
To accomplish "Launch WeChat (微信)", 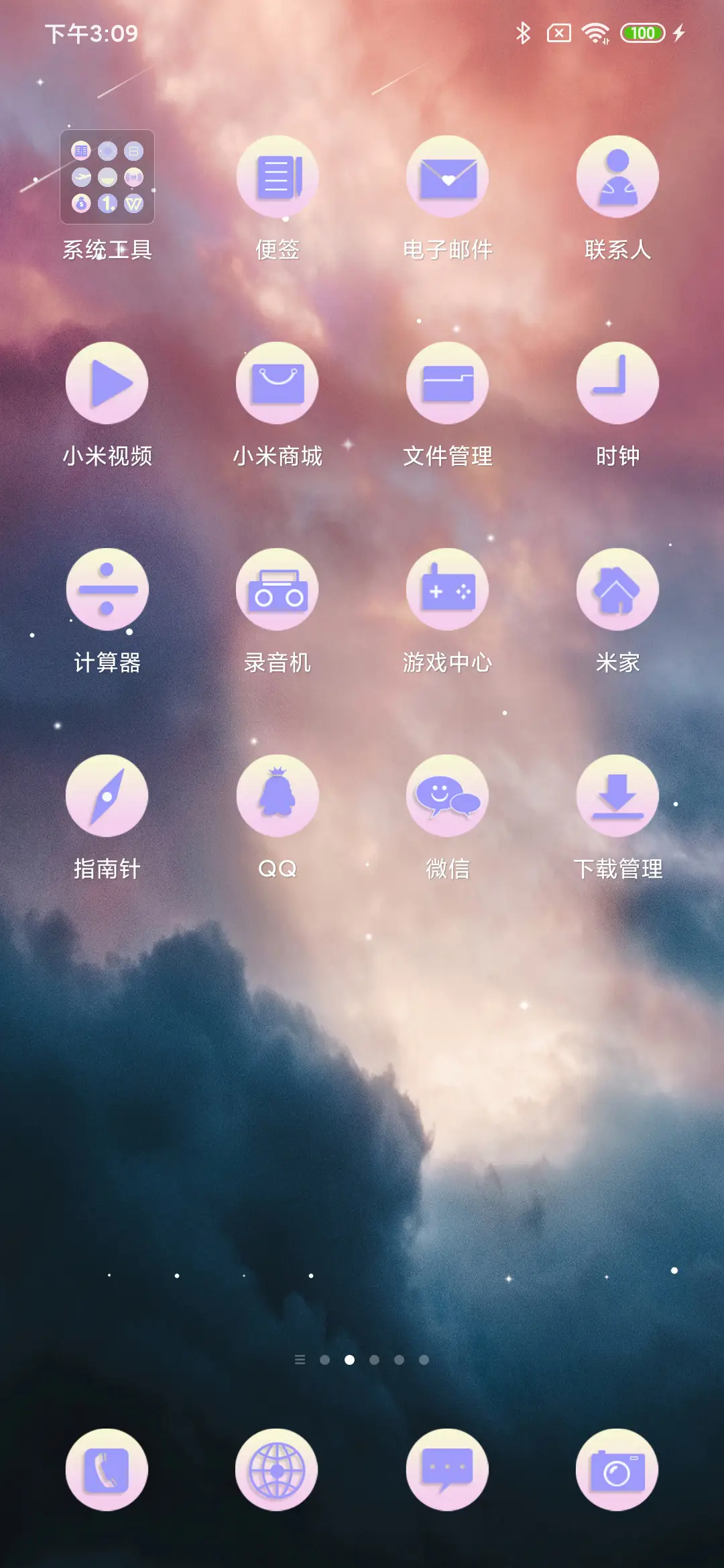I will (447, 795).
